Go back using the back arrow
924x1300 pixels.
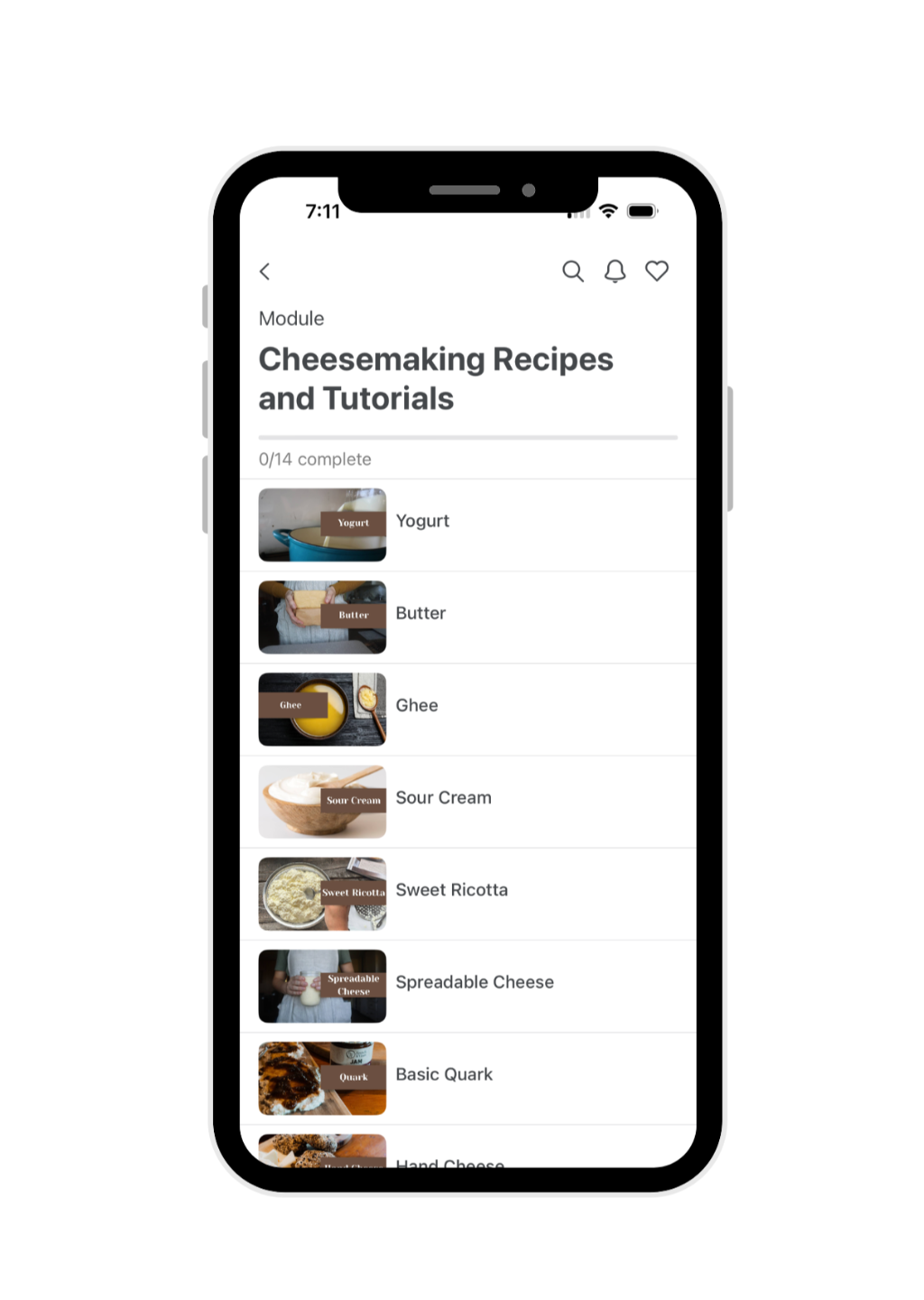click(265, 271)
